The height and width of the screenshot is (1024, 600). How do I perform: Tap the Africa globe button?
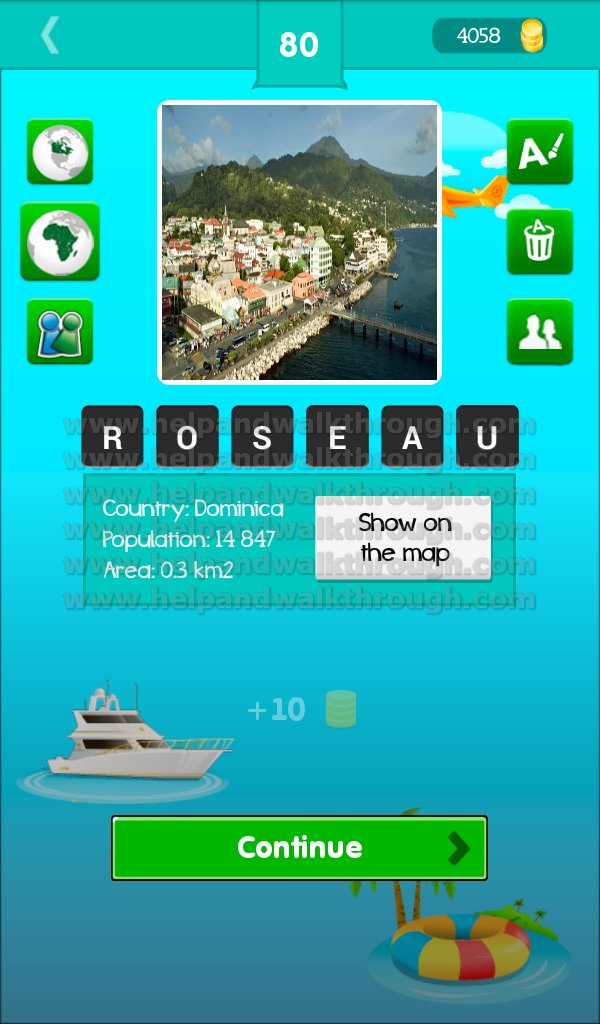[x=60, y=242]
